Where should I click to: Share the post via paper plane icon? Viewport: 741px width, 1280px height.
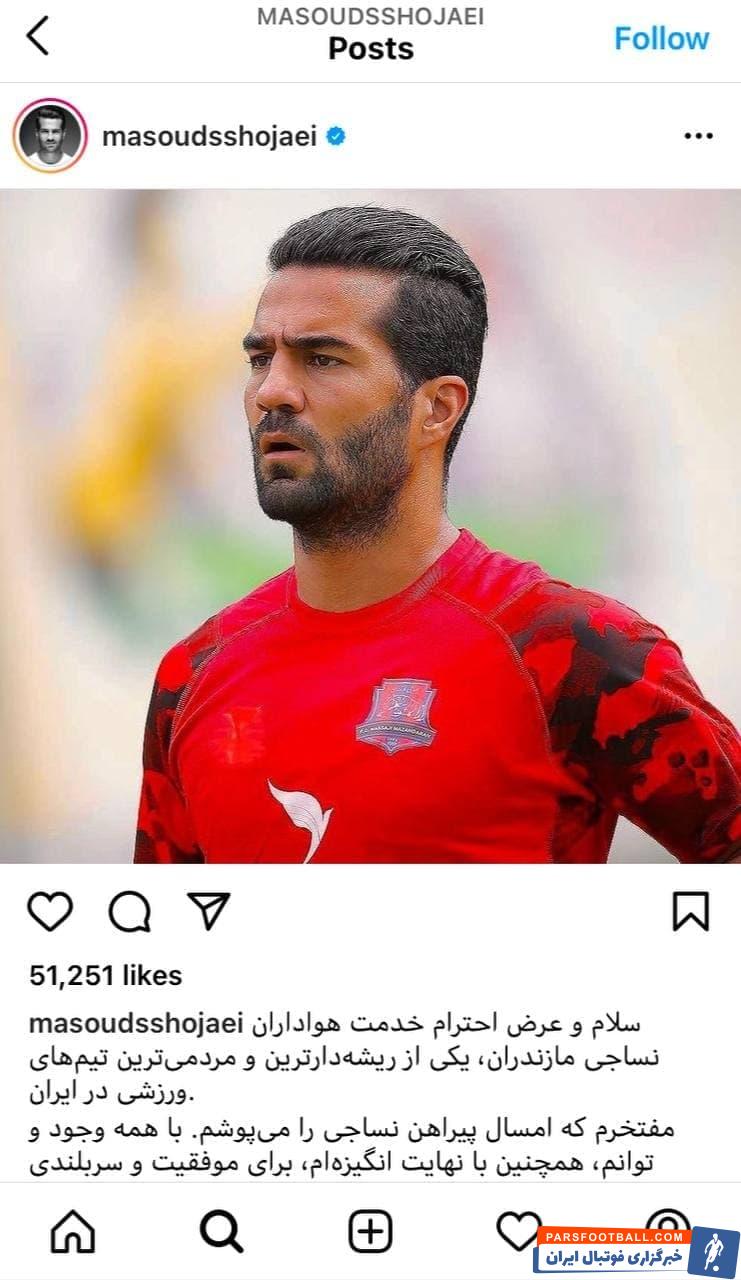tap(208, 911)
